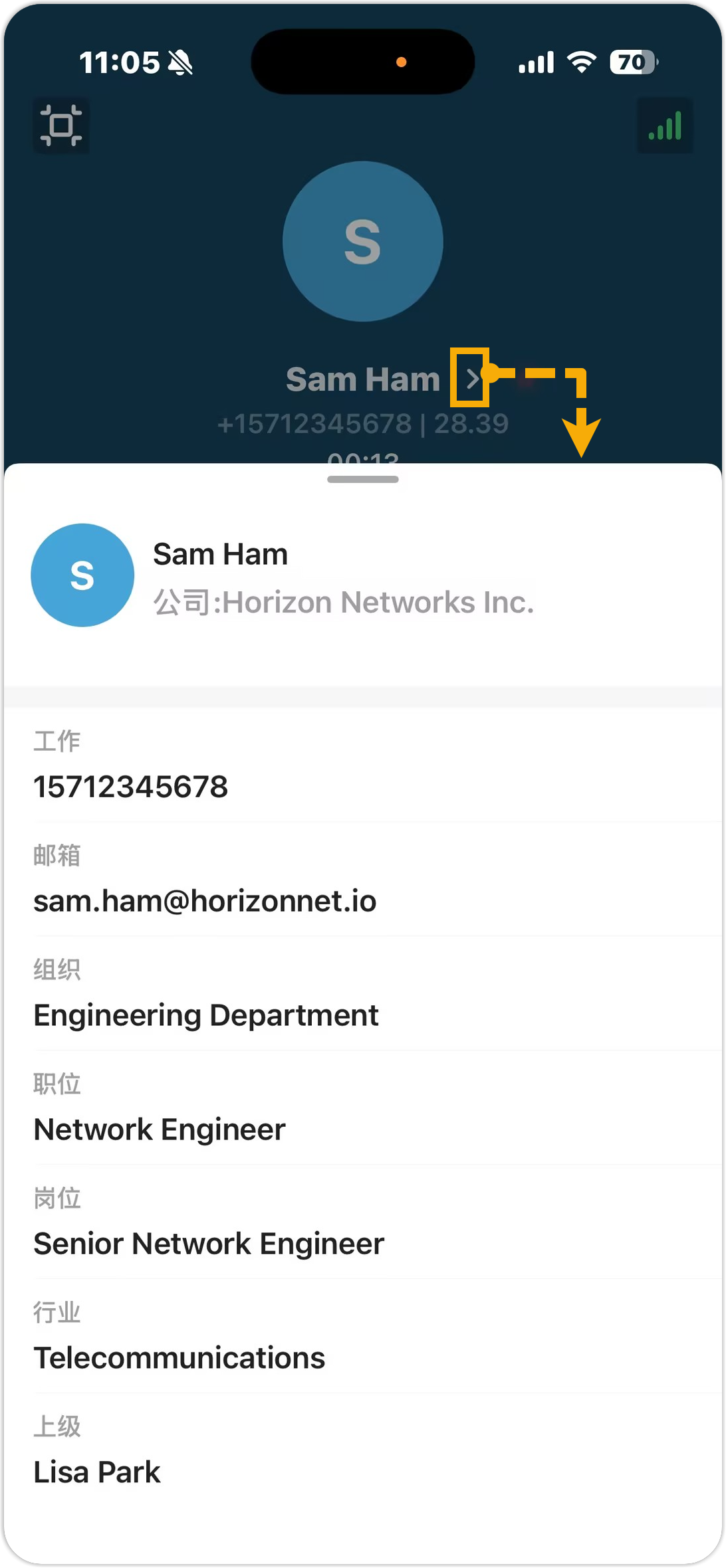Open the green network quality indicator
726x1568 pixels.
pos(665,126)
